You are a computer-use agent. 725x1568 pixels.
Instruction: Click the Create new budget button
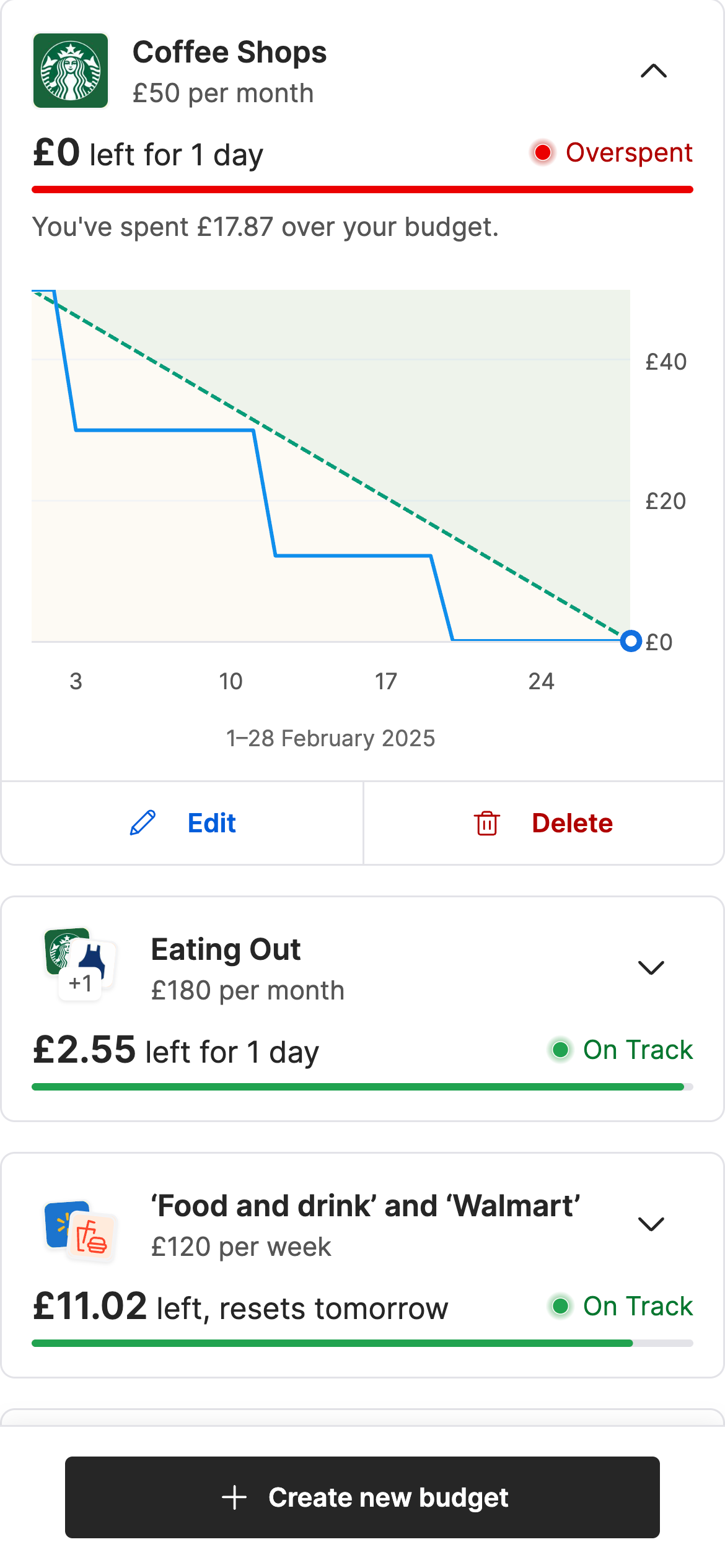tap(362, 1497)
